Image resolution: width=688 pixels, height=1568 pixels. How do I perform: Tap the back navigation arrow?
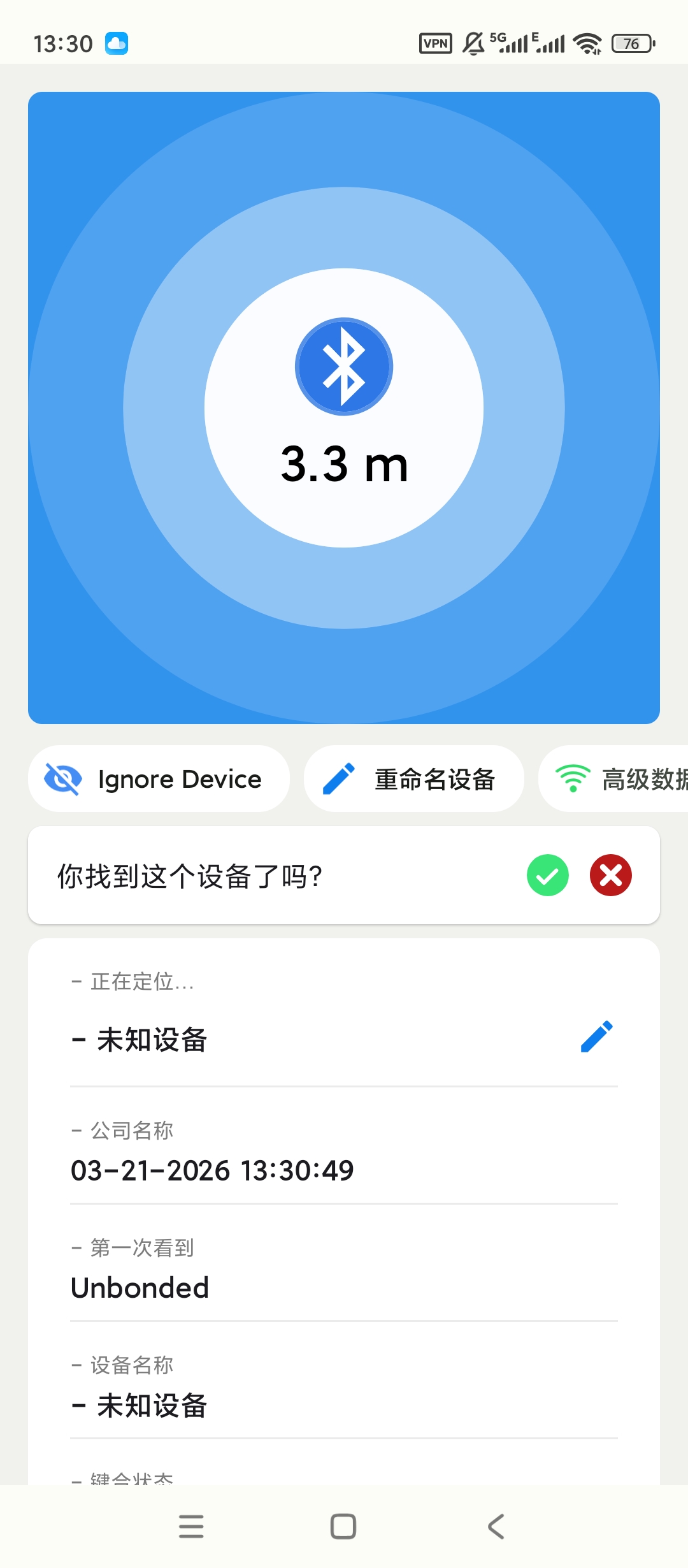pos(496,1525)
